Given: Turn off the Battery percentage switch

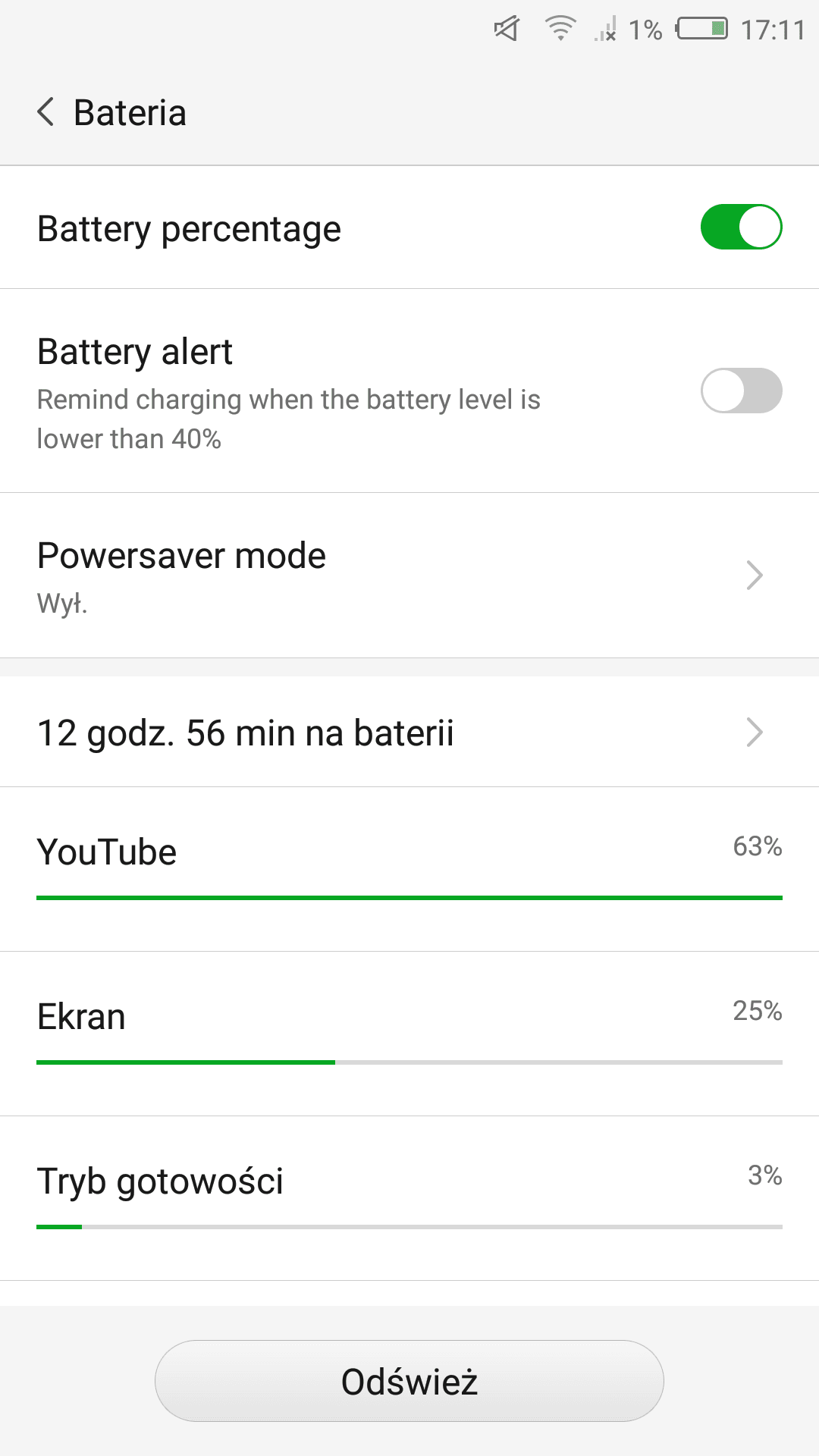Looking at the screenshot, I should [x=741, y=227].
